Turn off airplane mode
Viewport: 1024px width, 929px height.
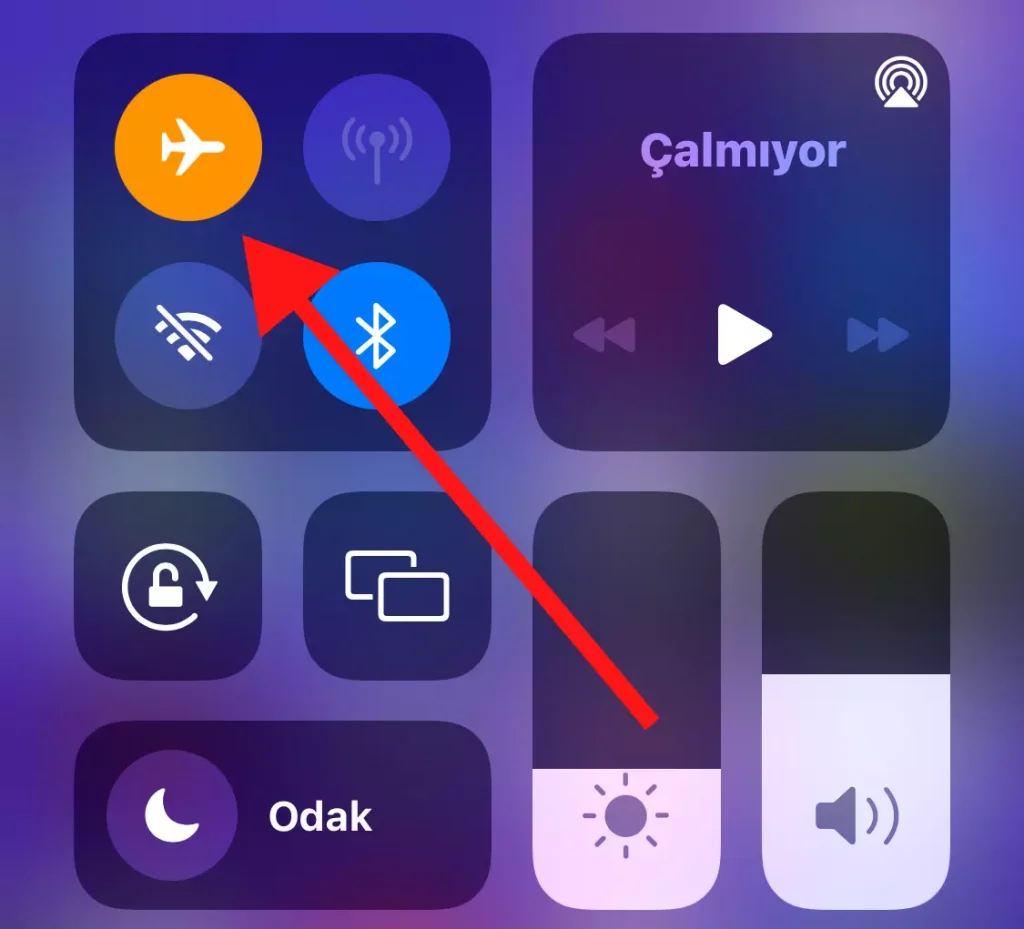tap(188, 148)
